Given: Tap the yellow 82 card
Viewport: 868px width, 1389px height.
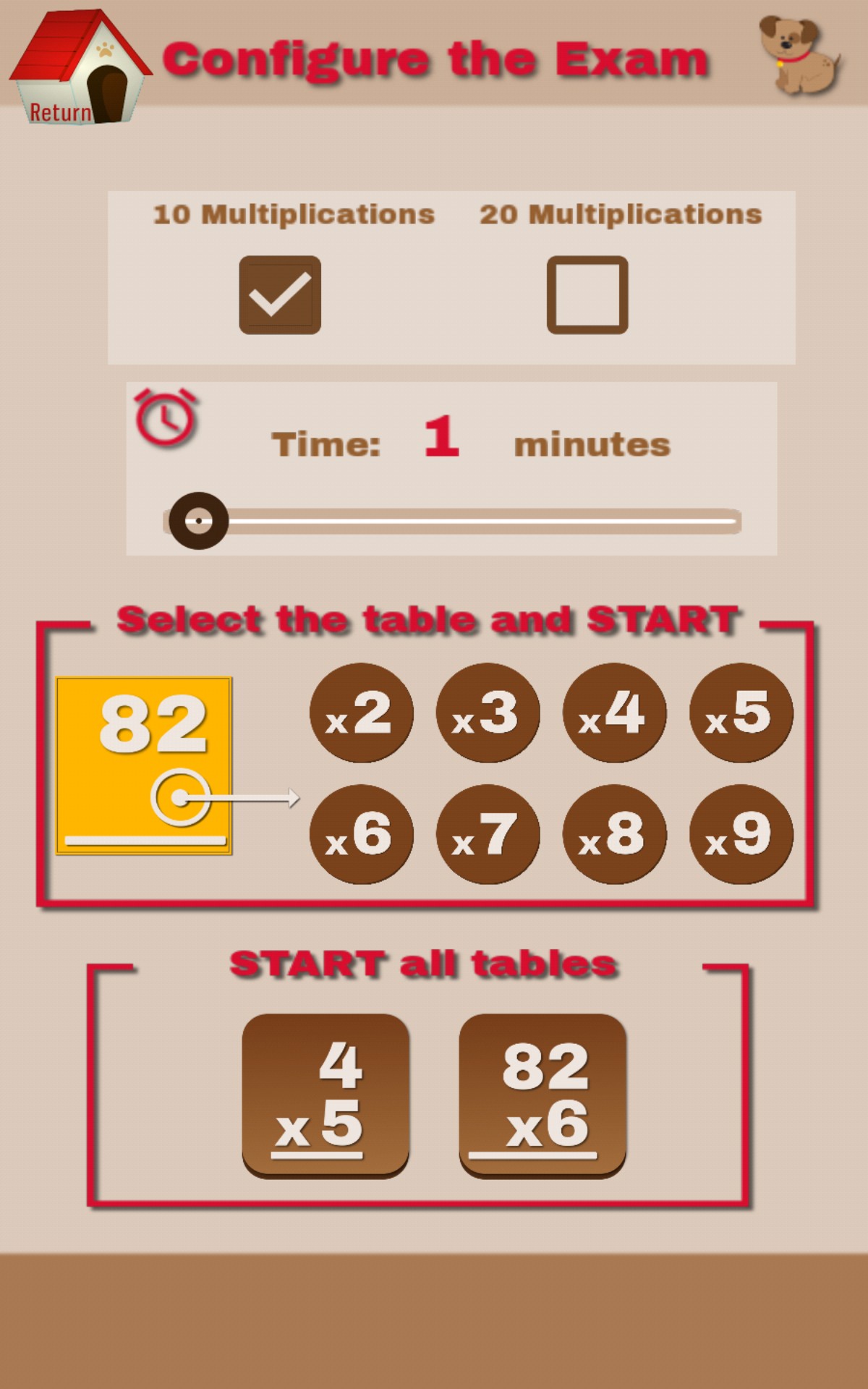Looking at the screenshot, I should pos(144,766).
